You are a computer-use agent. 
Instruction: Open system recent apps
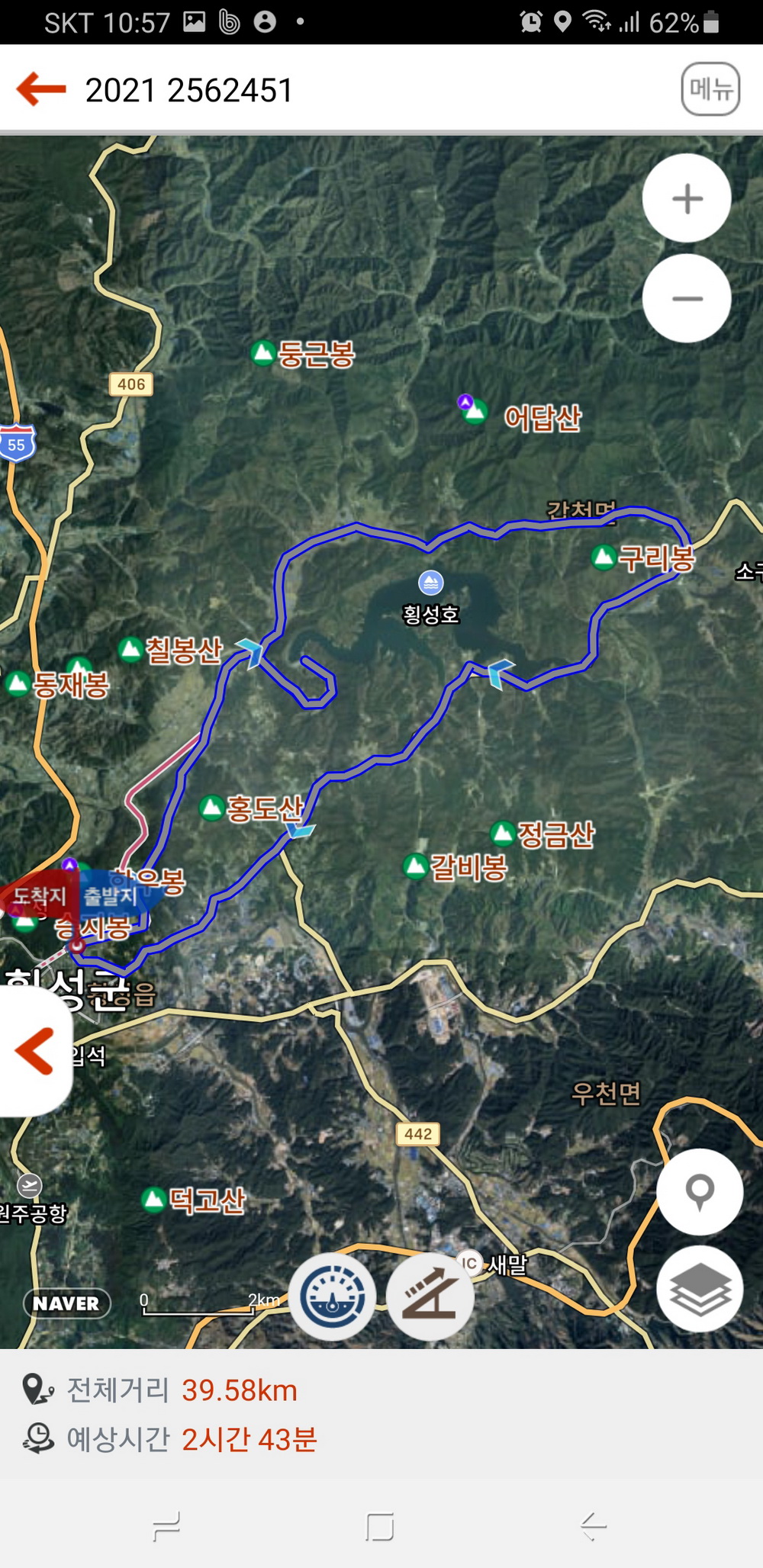pyautogui.click(x=166, y=1526)
